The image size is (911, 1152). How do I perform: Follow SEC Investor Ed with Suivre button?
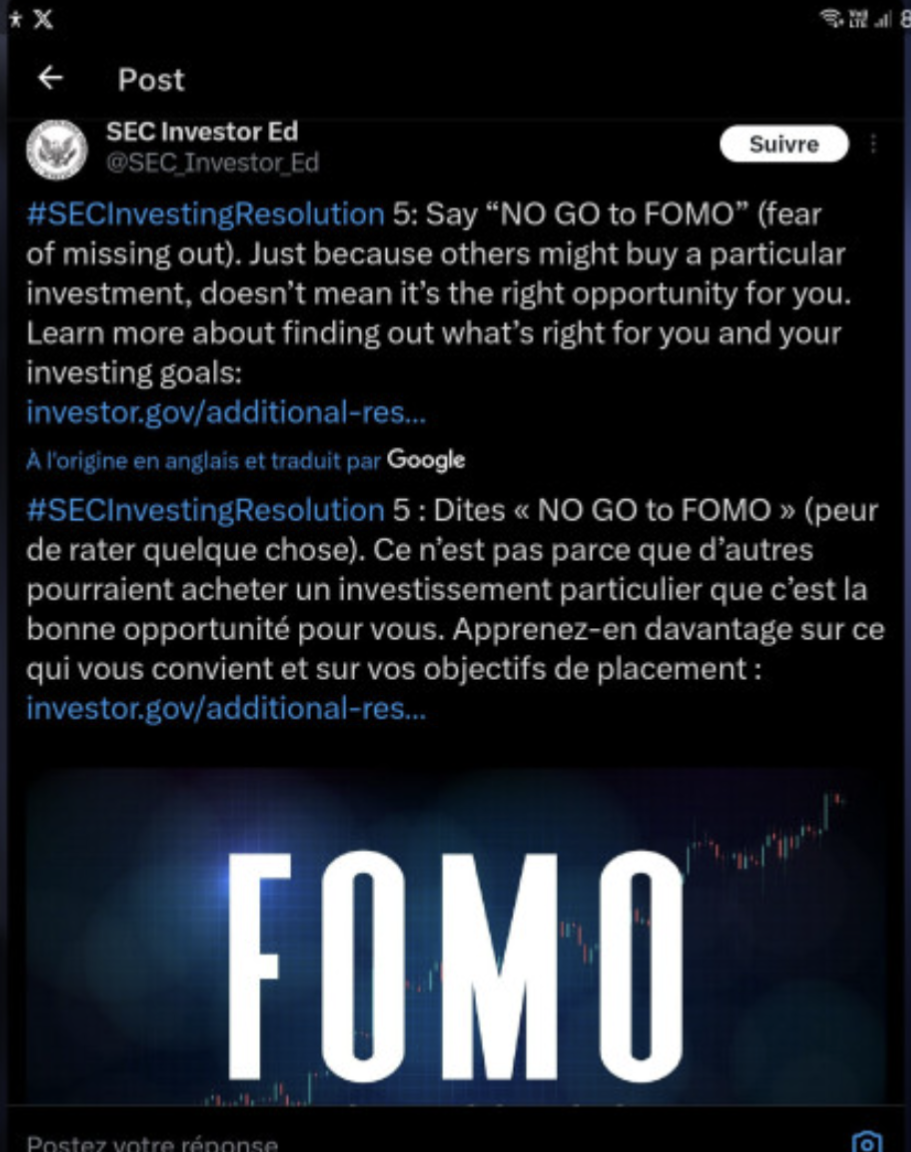tap(783, 145)
